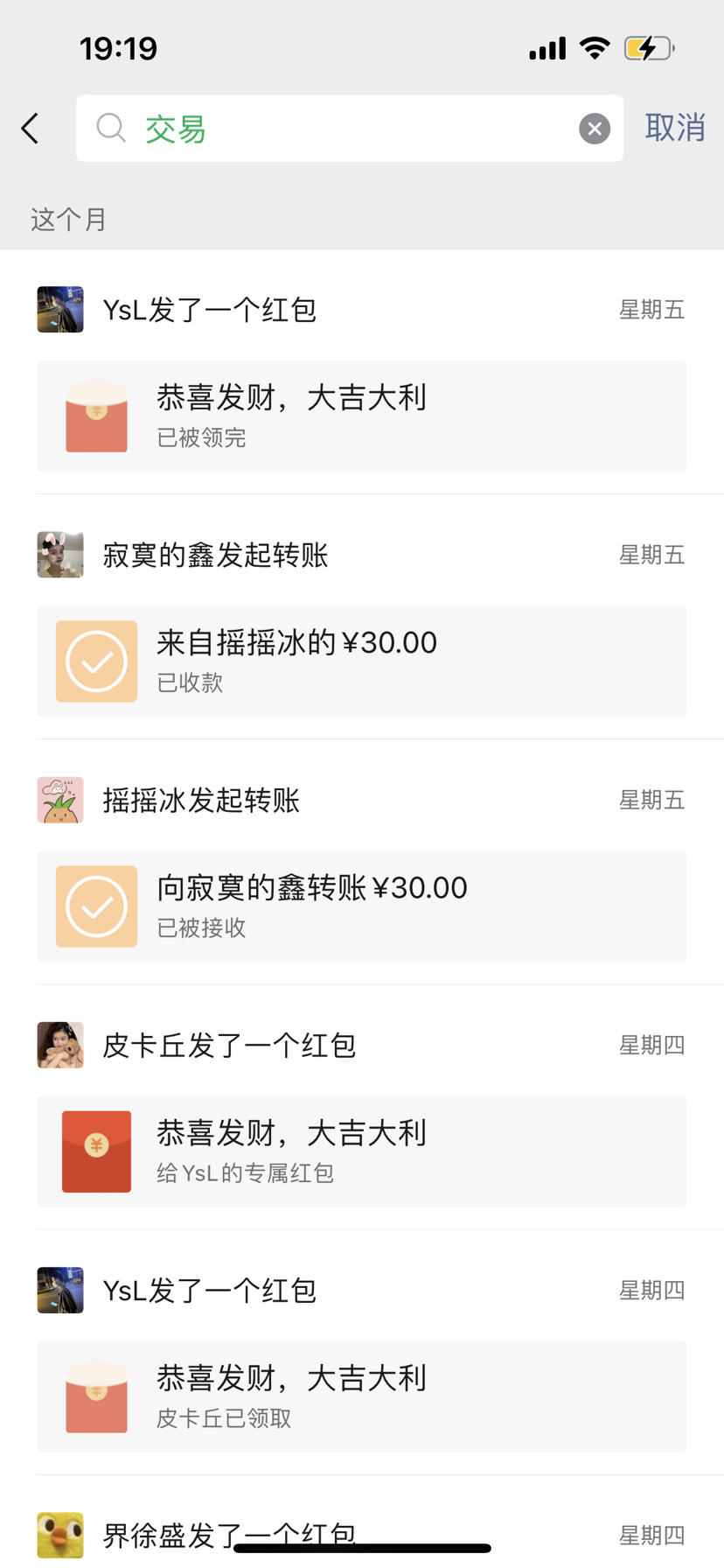
Task: Open the transfer 来自摇摇冰的¥30.00
Action: [362, 661]
